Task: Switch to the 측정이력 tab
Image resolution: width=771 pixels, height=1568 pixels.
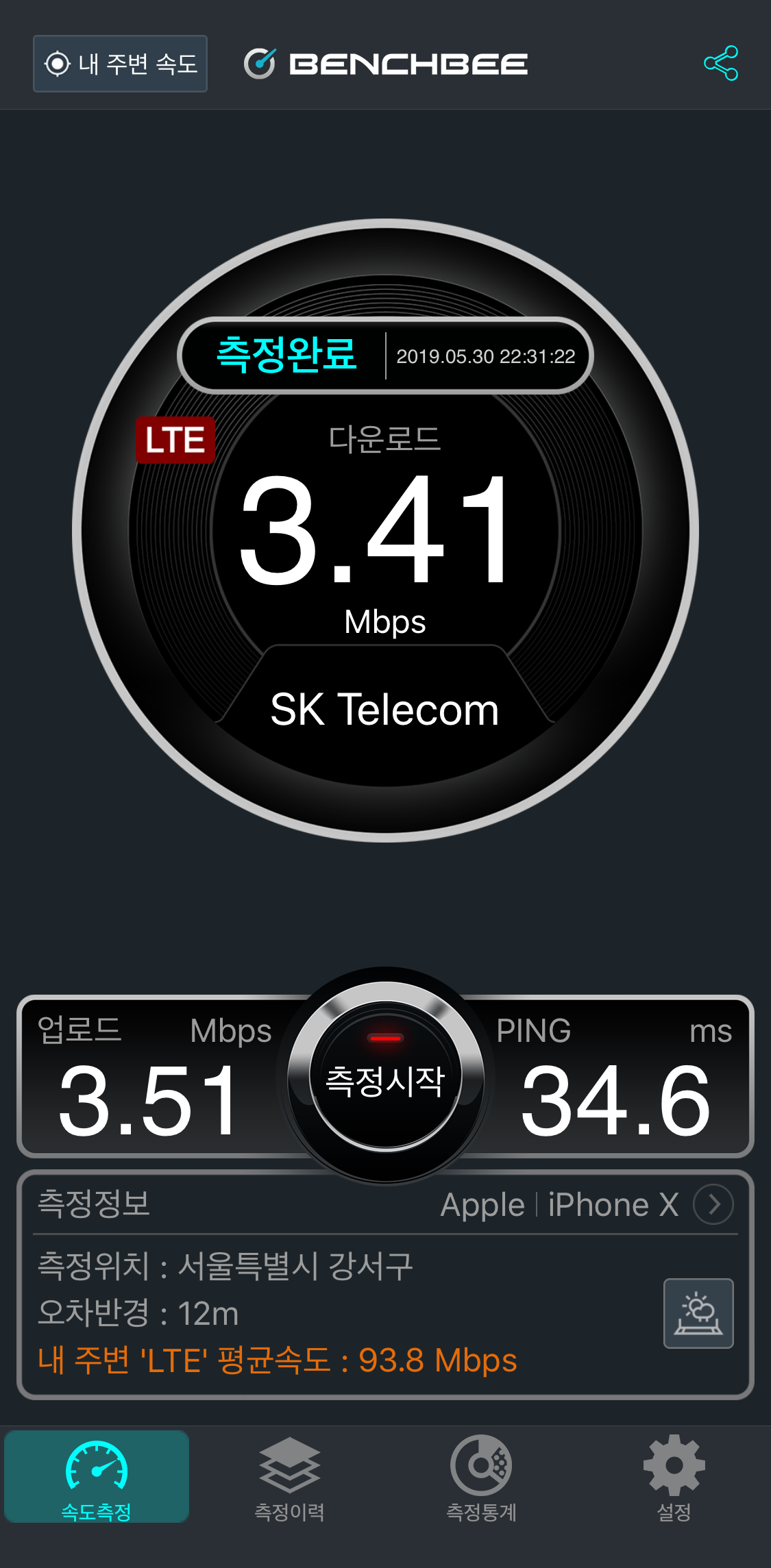Action: pyautogui.click(x=289, y=1478)
